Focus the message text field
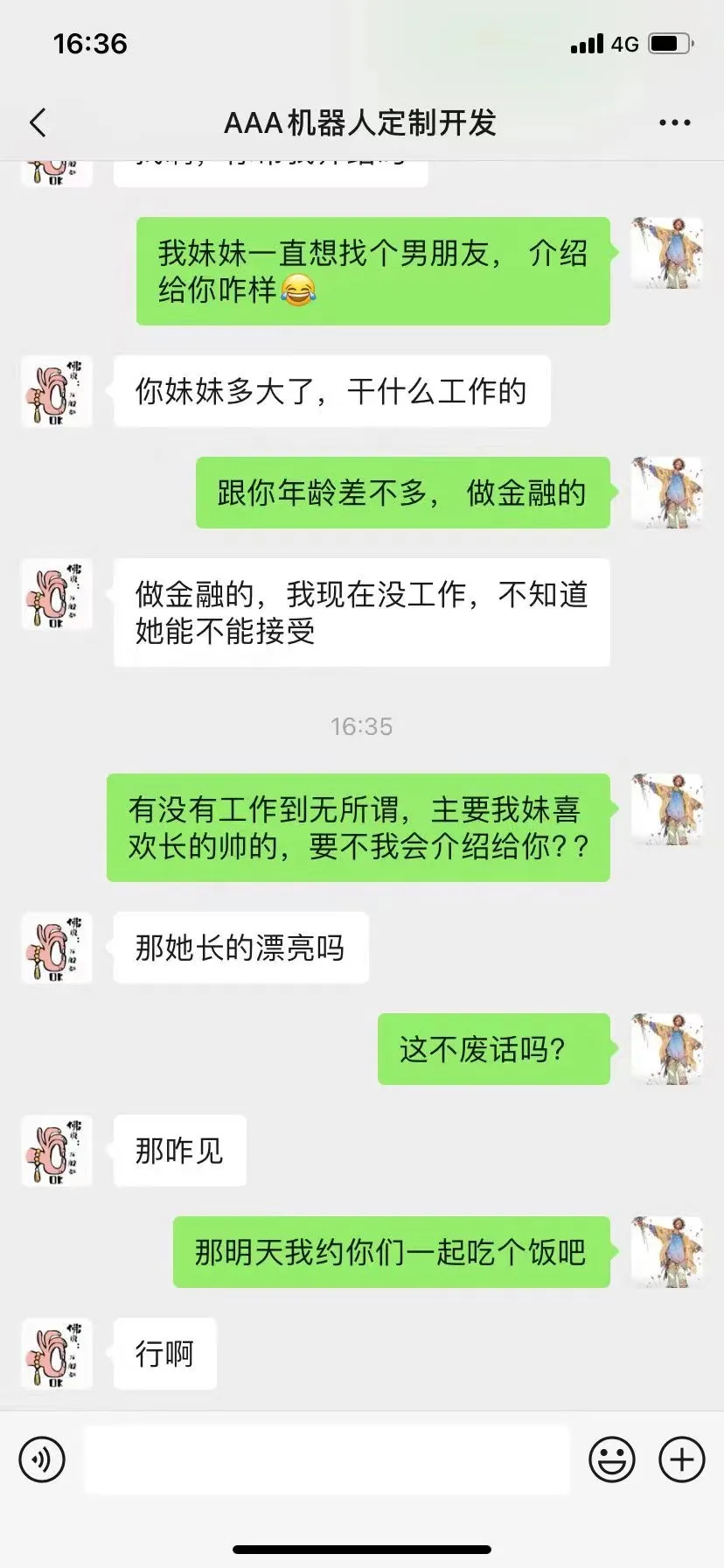 (326, 1459)
